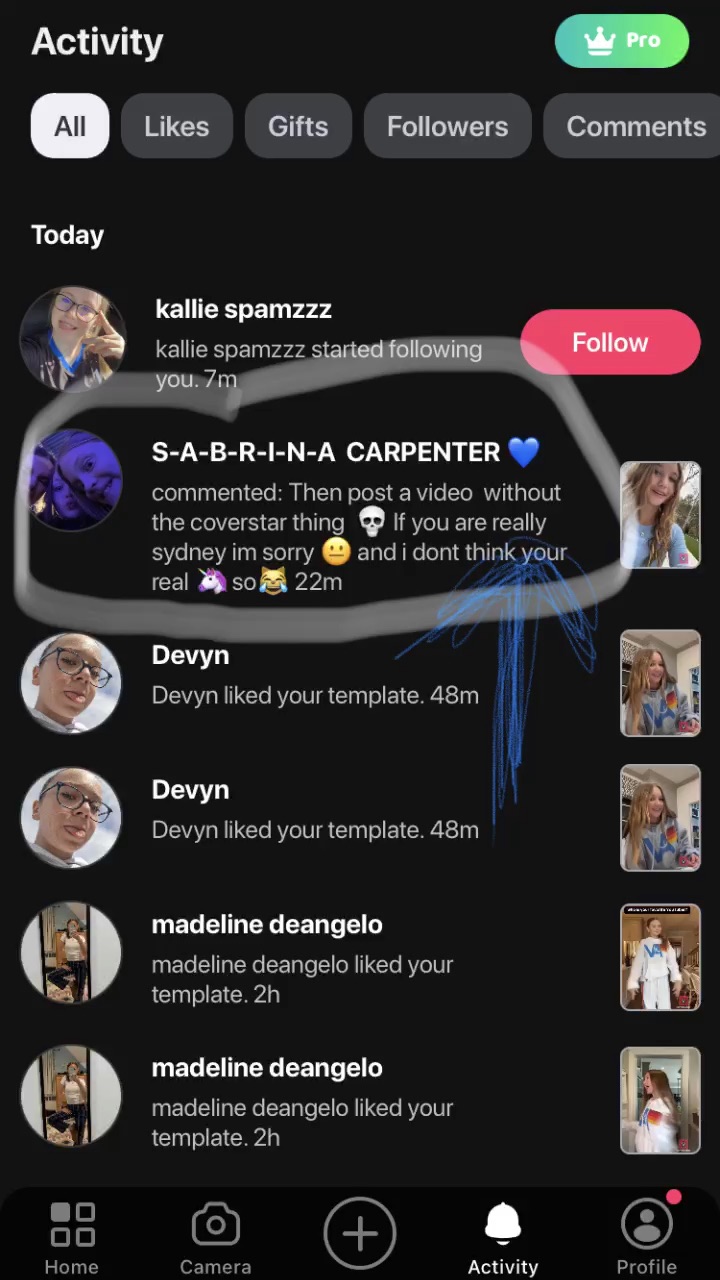The image size is (720, 1280).
Task: Open the Camera tab
Action: [x=215, y=1238]
